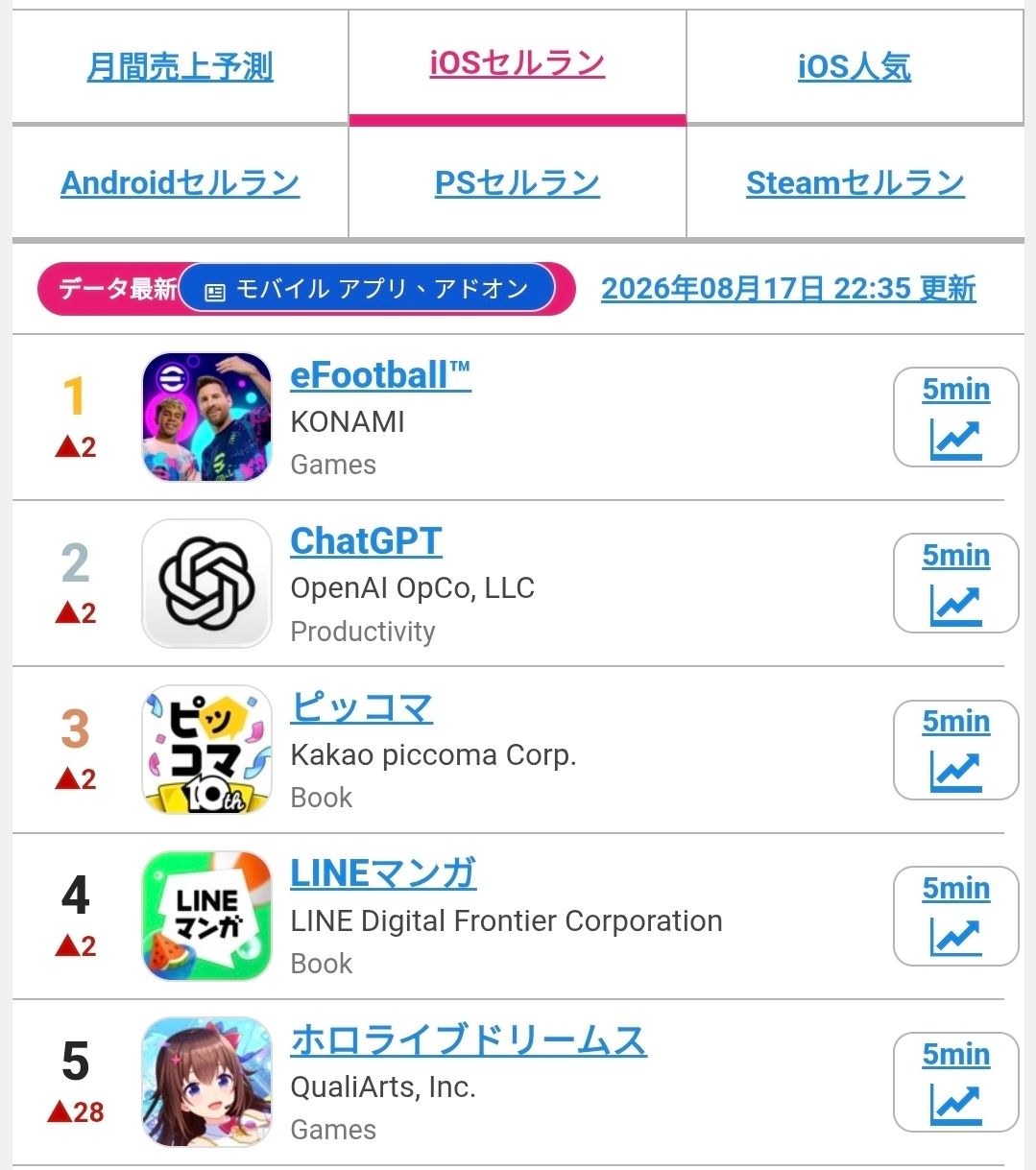
Task: Open the ChatGPT app link
Action: (366, 541)
